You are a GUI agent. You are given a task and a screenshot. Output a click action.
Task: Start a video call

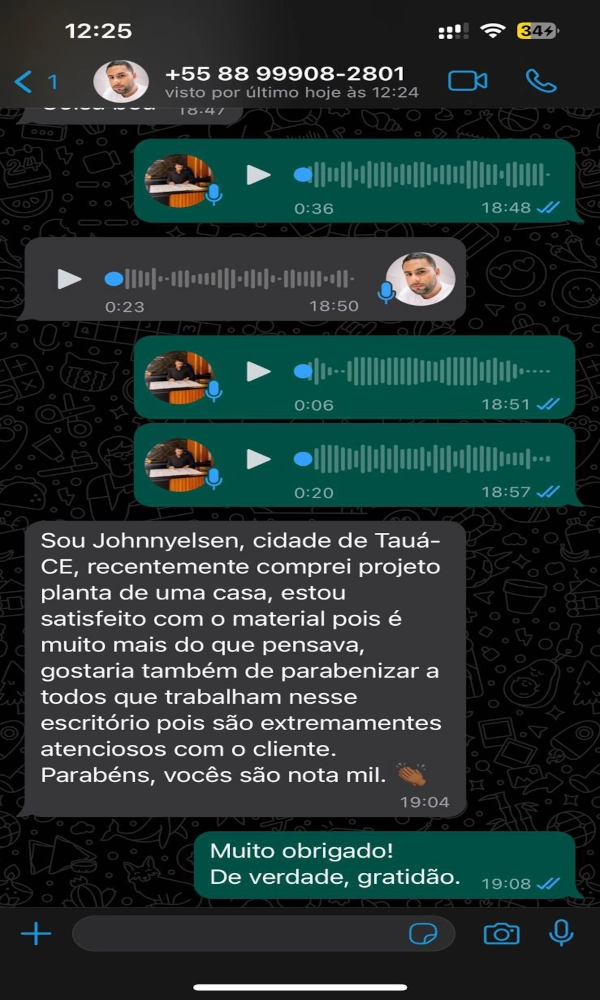coord(467,82)
